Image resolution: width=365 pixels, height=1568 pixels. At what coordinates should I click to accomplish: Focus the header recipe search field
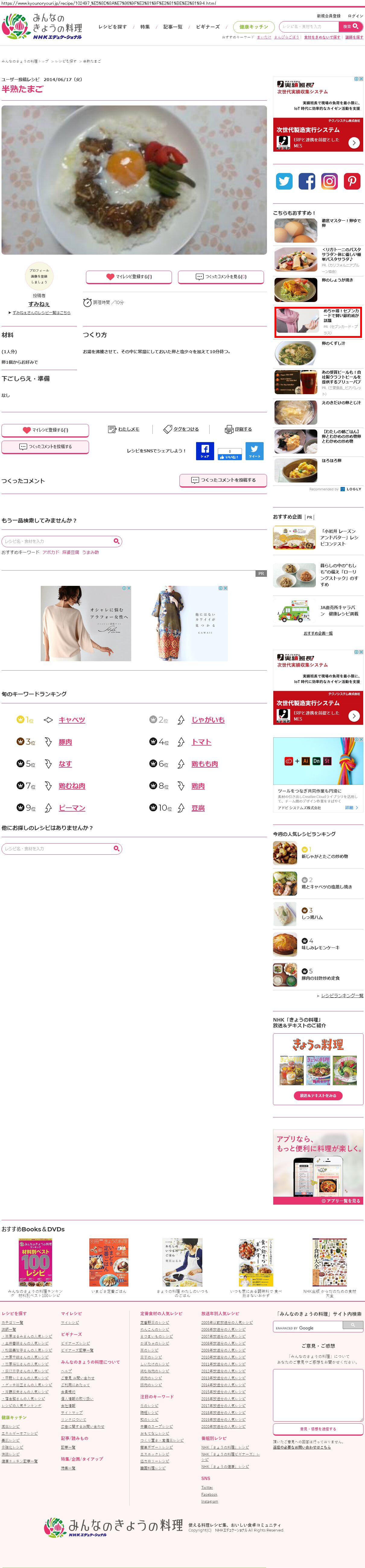point(309,27)
